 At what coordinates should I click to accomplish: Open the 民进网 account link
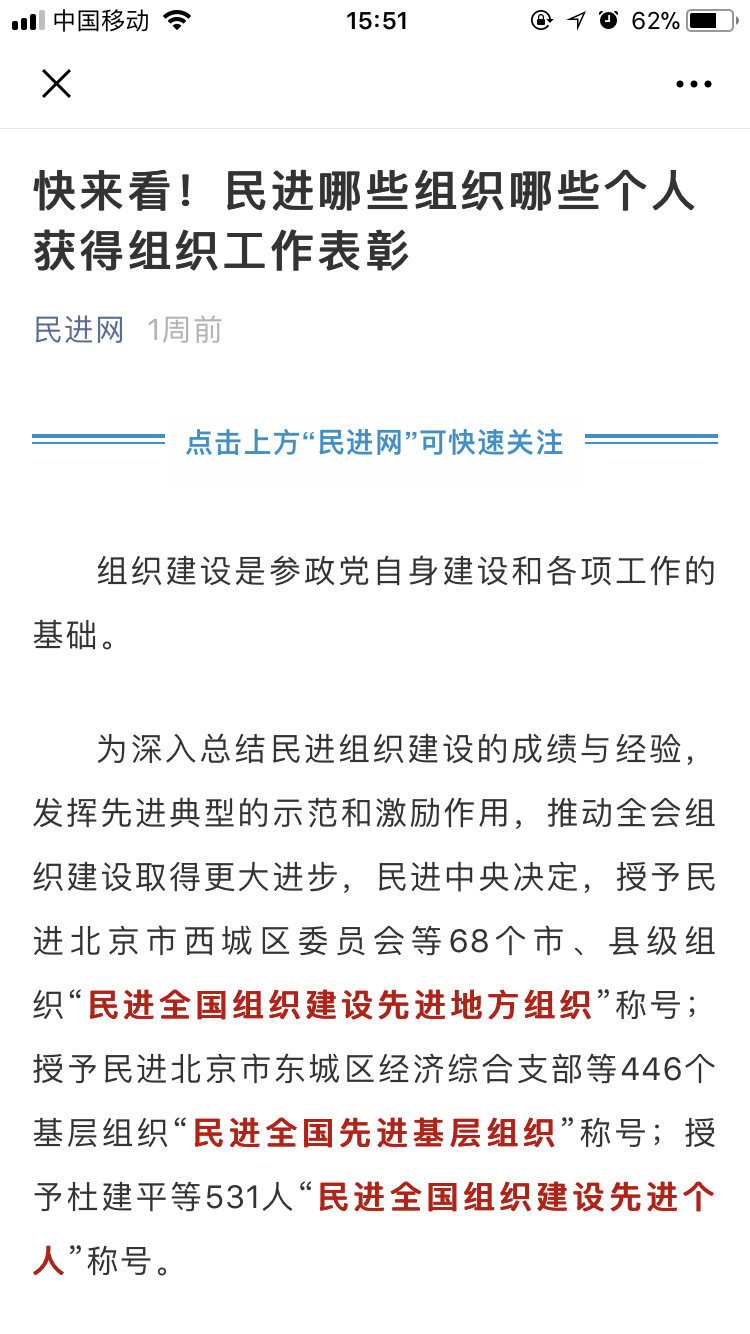click(x=79, y=330)
